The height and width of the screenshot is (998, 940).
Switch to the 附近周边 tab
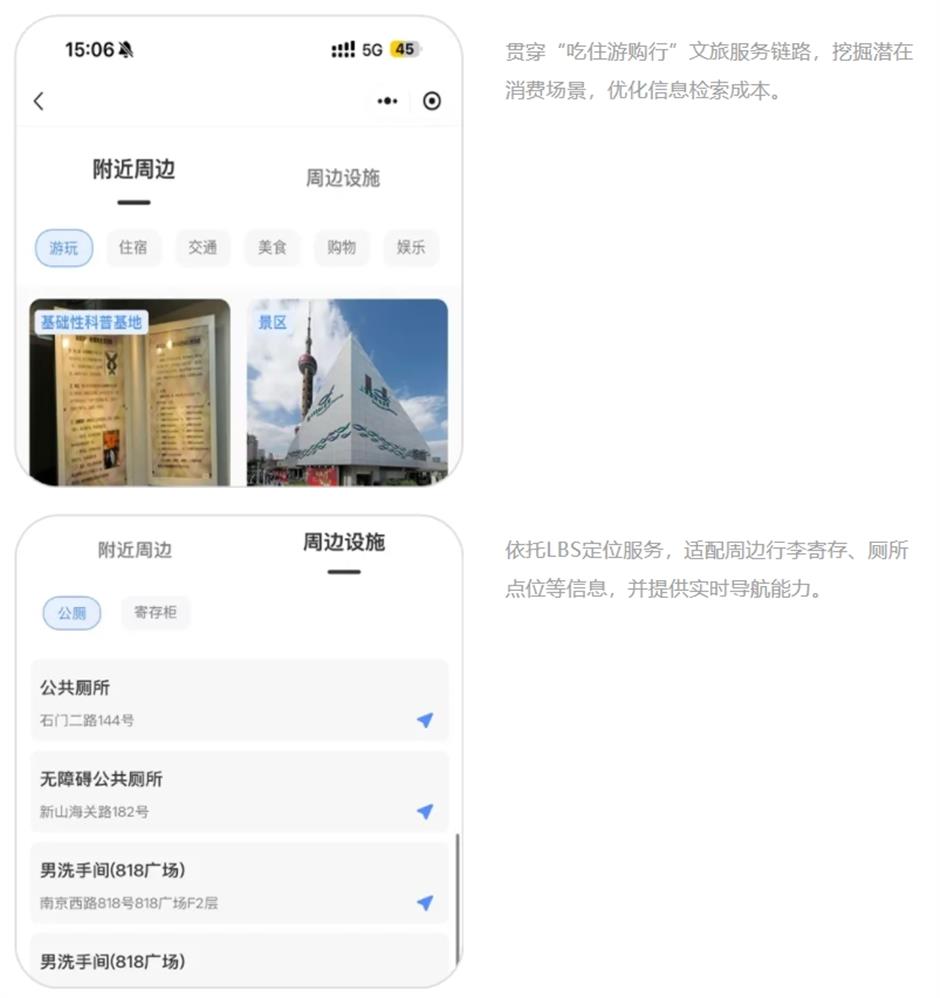(x=134, y=170)
